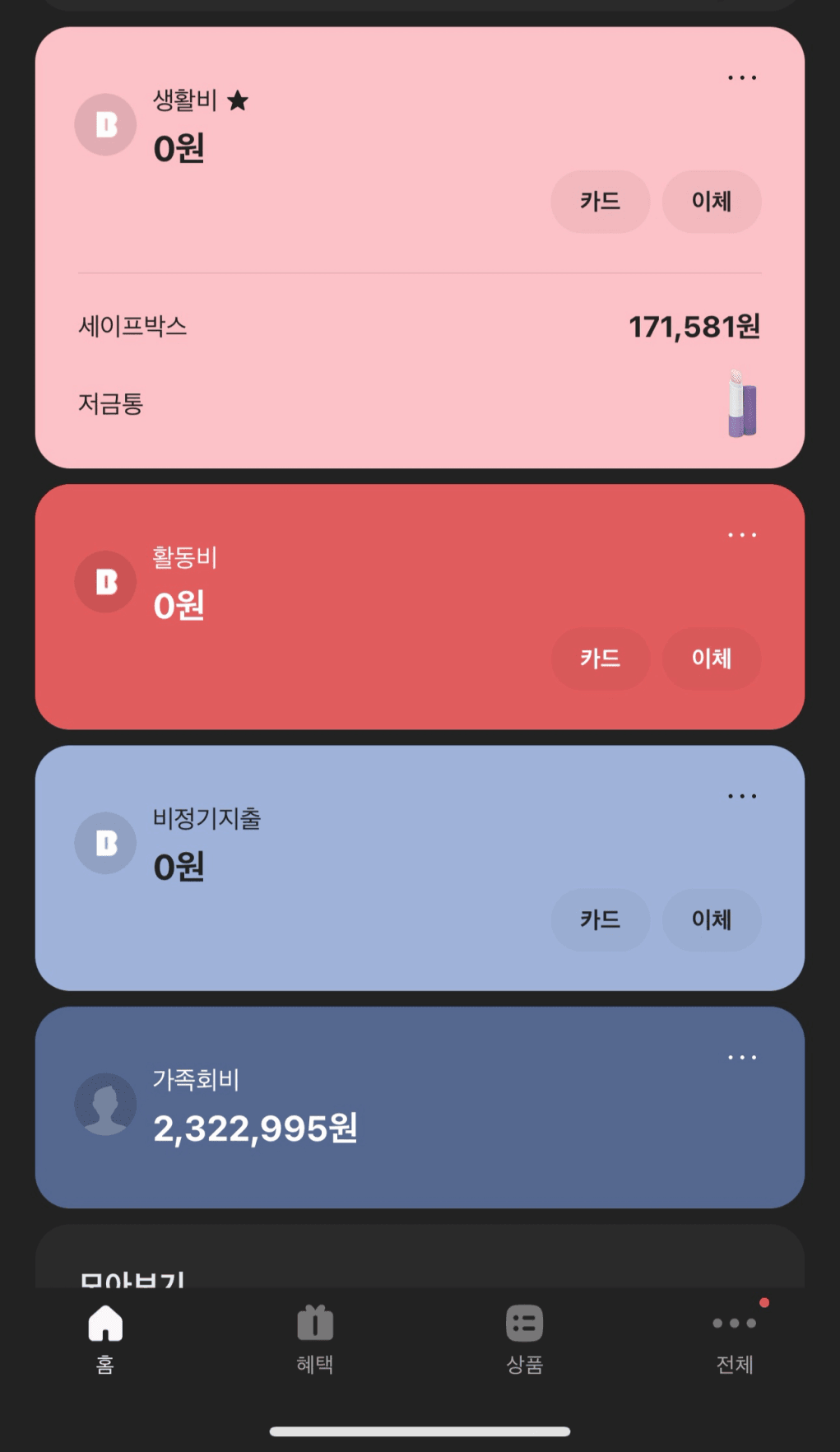This screenshot has width=840, height=1452.
Task: Tap 카드 button on the 활동비 account
Action: pyautogui.click(x=600, y=659)
